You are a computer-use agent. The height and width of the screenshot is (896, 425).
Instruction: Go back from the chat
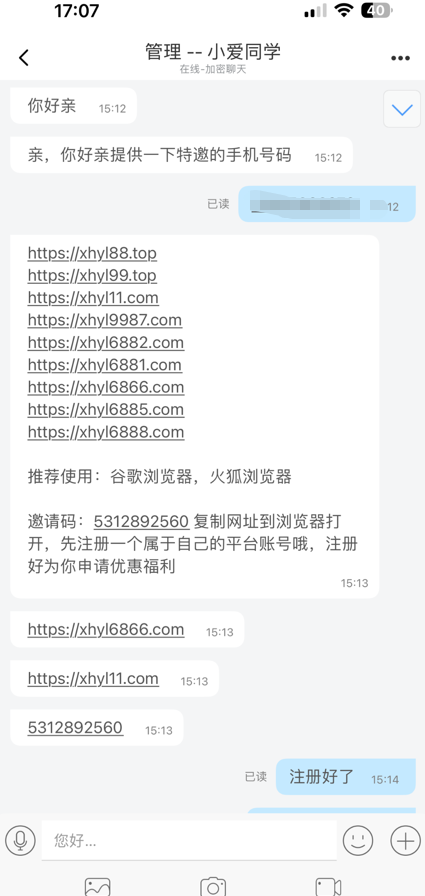[23, 58]
